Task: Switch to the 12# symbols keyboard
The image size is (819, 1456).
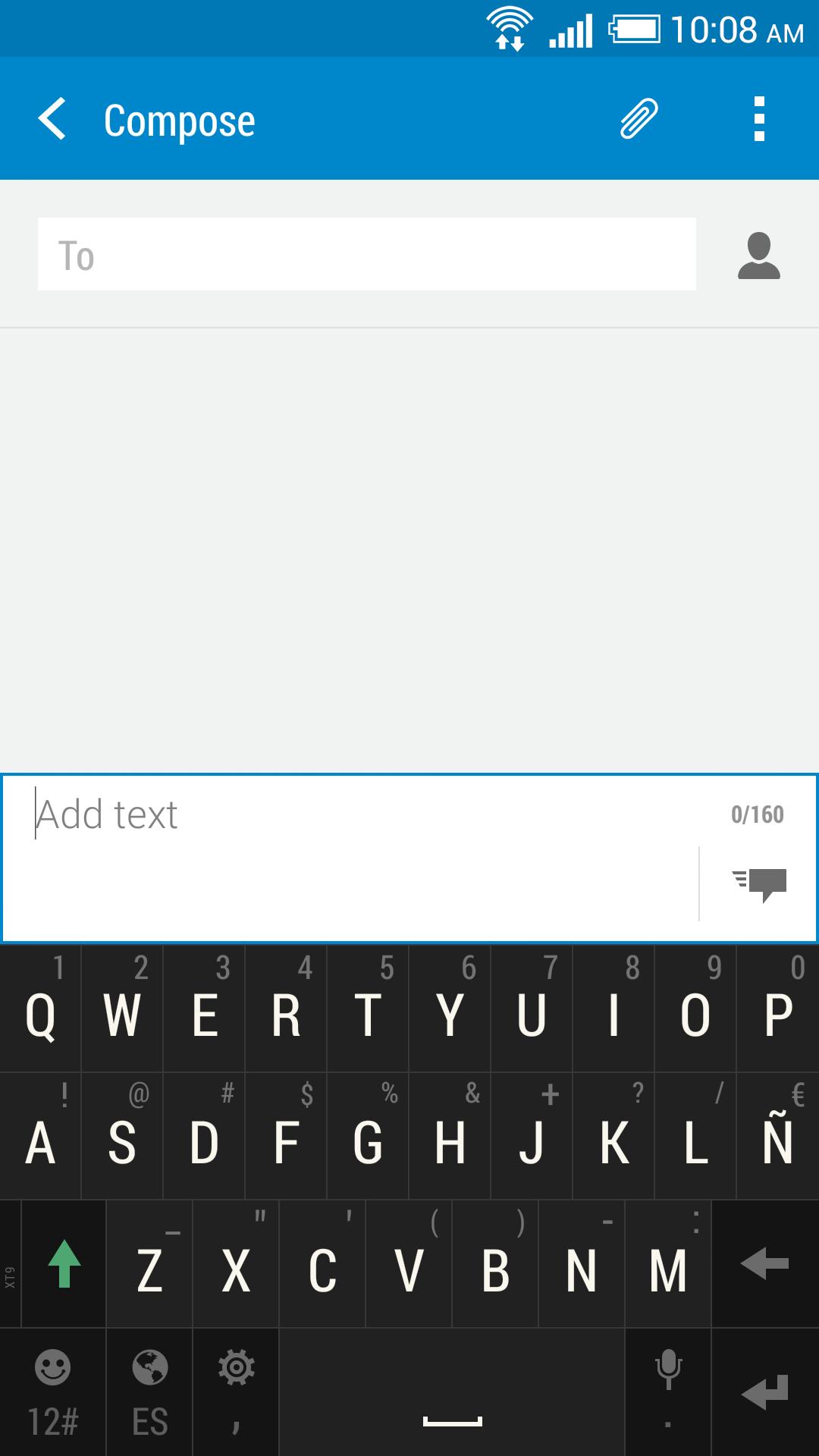Action: coord(53,1394)
